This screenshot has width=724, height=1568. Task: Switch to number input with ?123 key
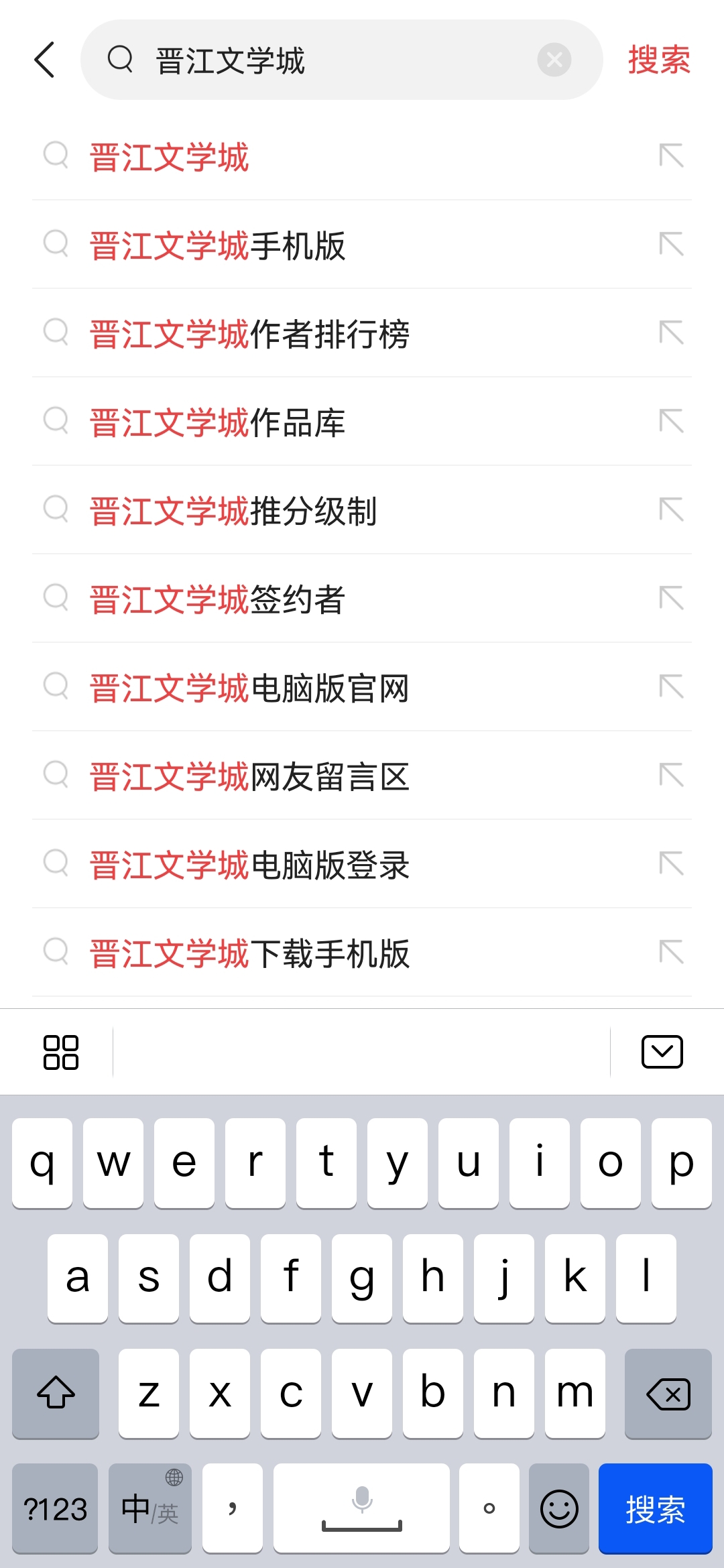[55, 1508]
